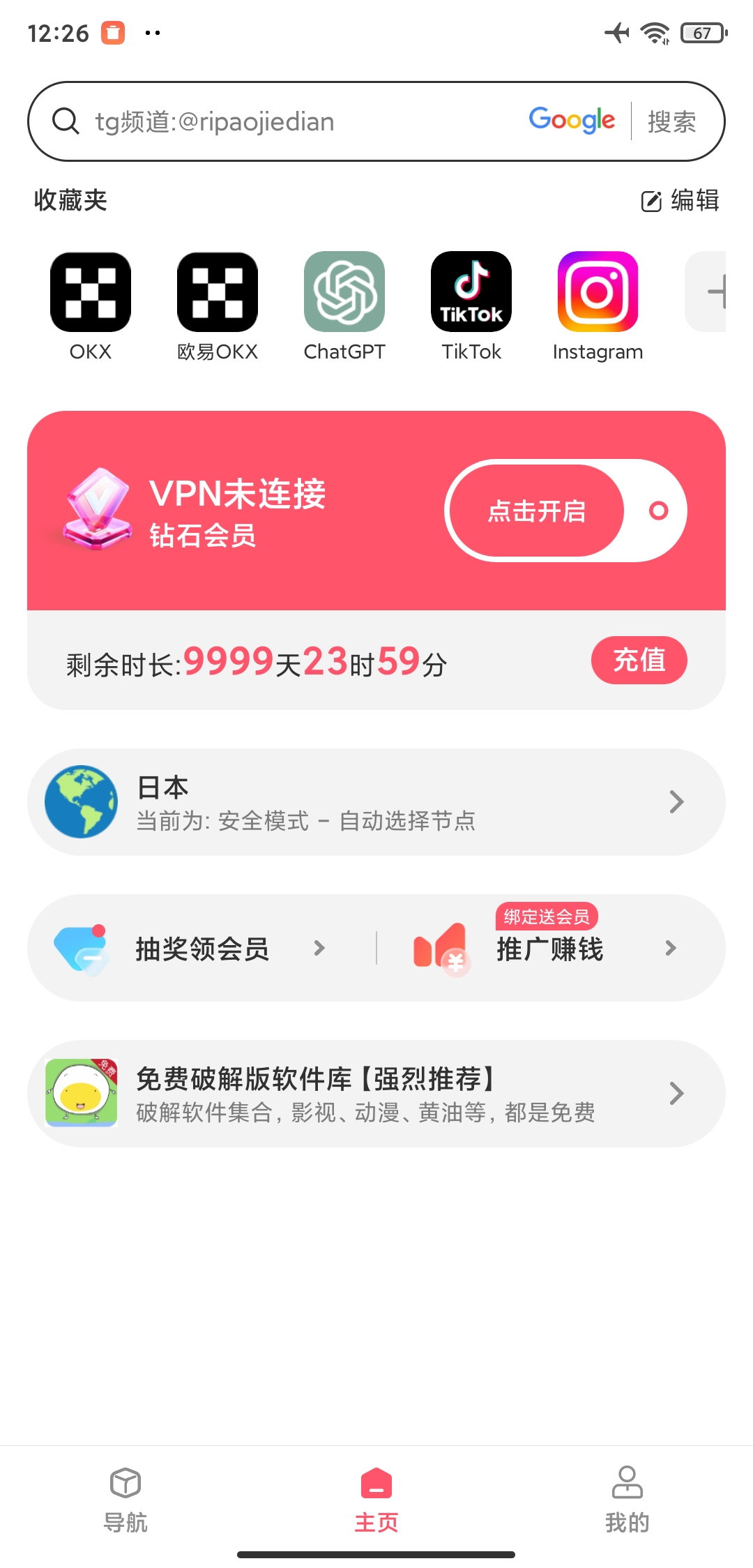Edit the 收藏夹 bookmarks via 编辑

click(680, 201)
